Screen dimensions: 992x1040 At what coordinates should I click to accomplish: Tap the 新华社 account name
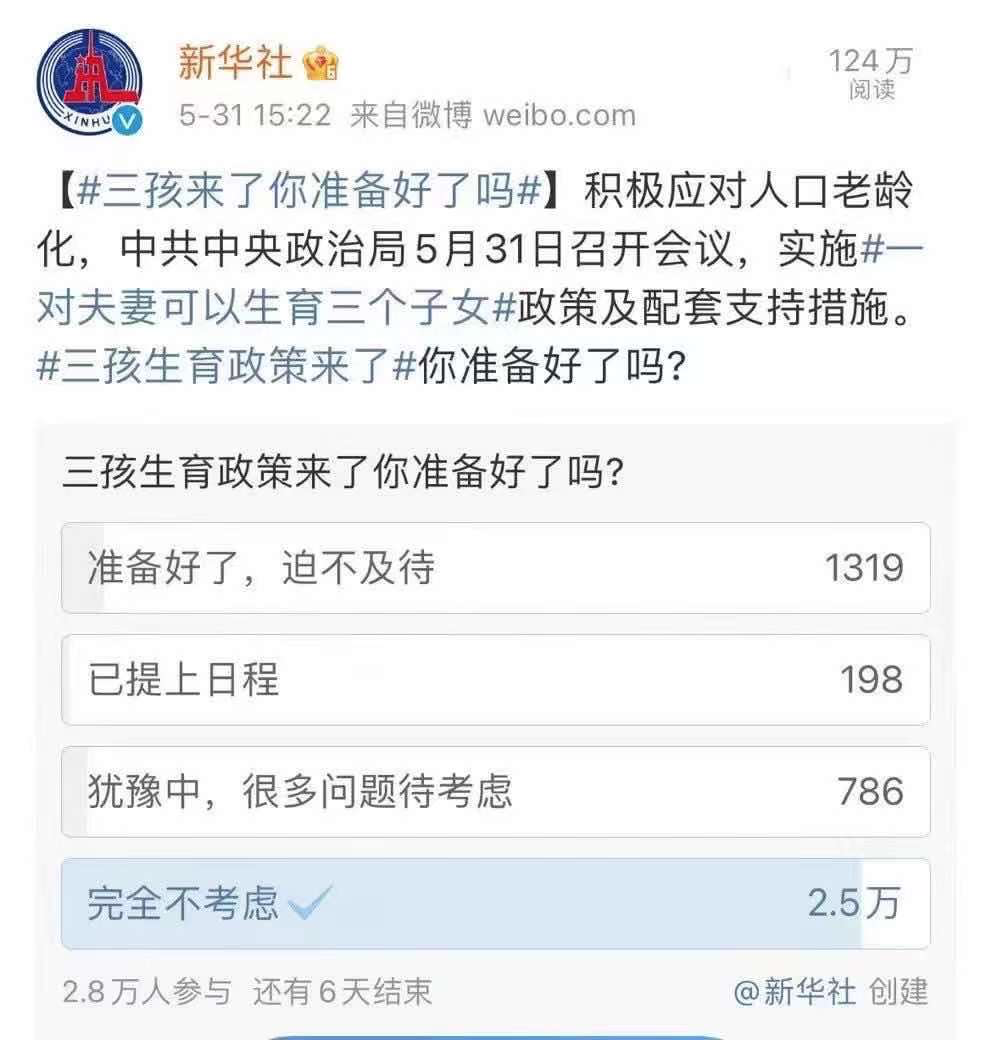click(x=235, y=64)
